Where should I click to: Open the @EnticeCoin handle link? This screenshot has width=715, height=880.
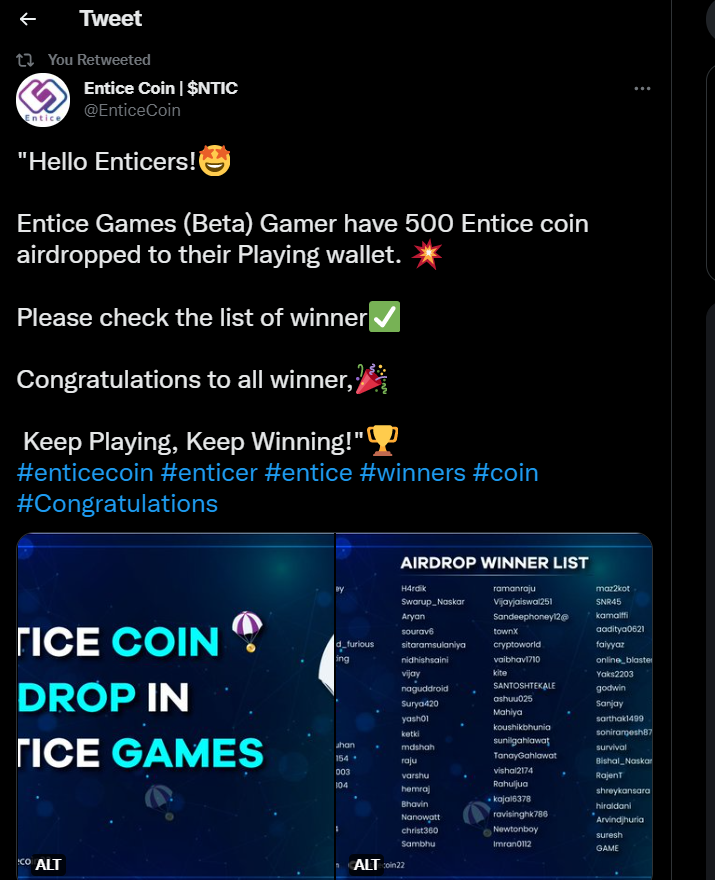tap(132, 110)
